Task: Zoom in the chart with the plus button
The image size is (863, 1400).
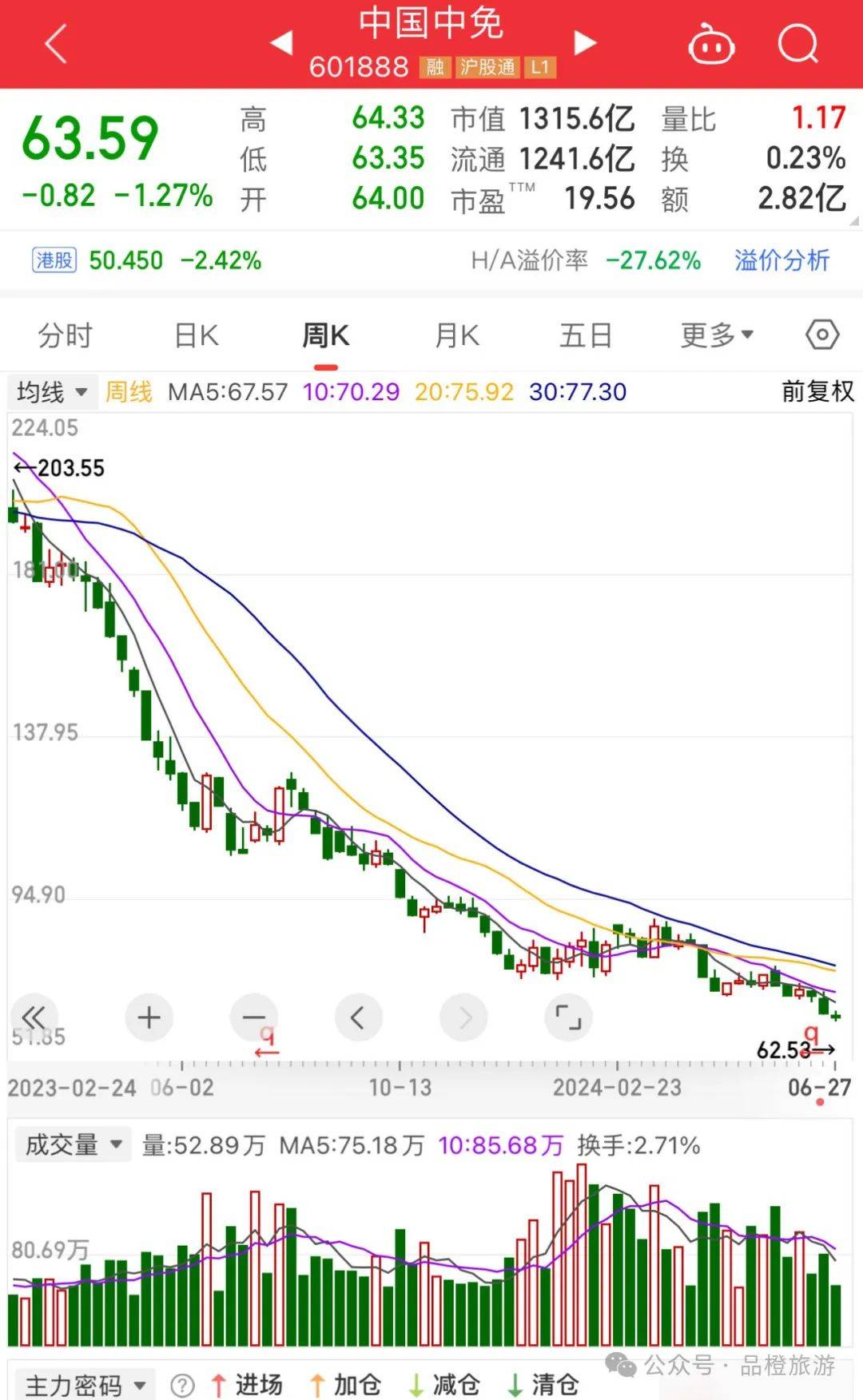Action: (x=149, y=1017)
